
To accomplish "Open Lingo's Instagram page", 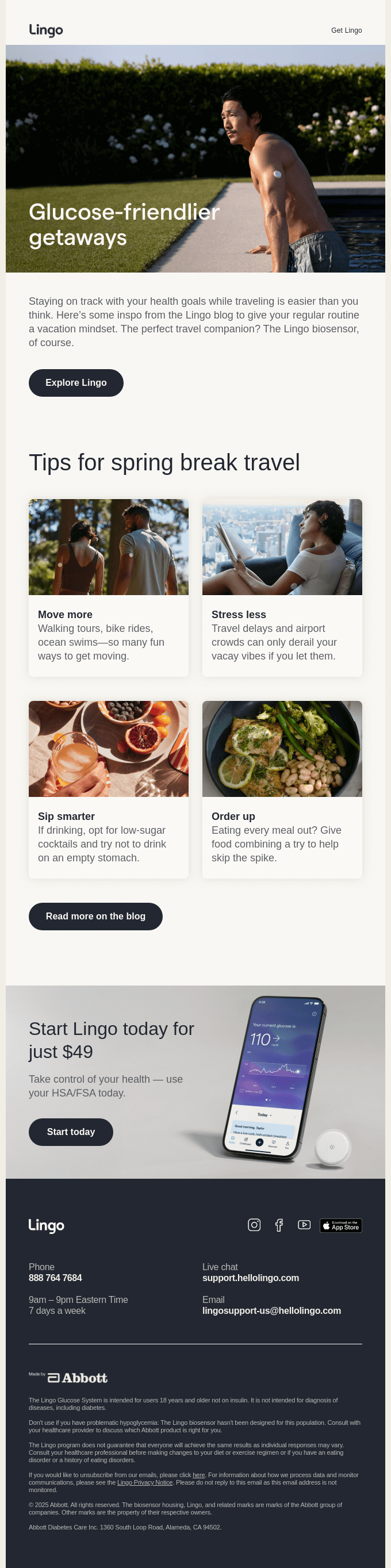I will pos(254,1225).
